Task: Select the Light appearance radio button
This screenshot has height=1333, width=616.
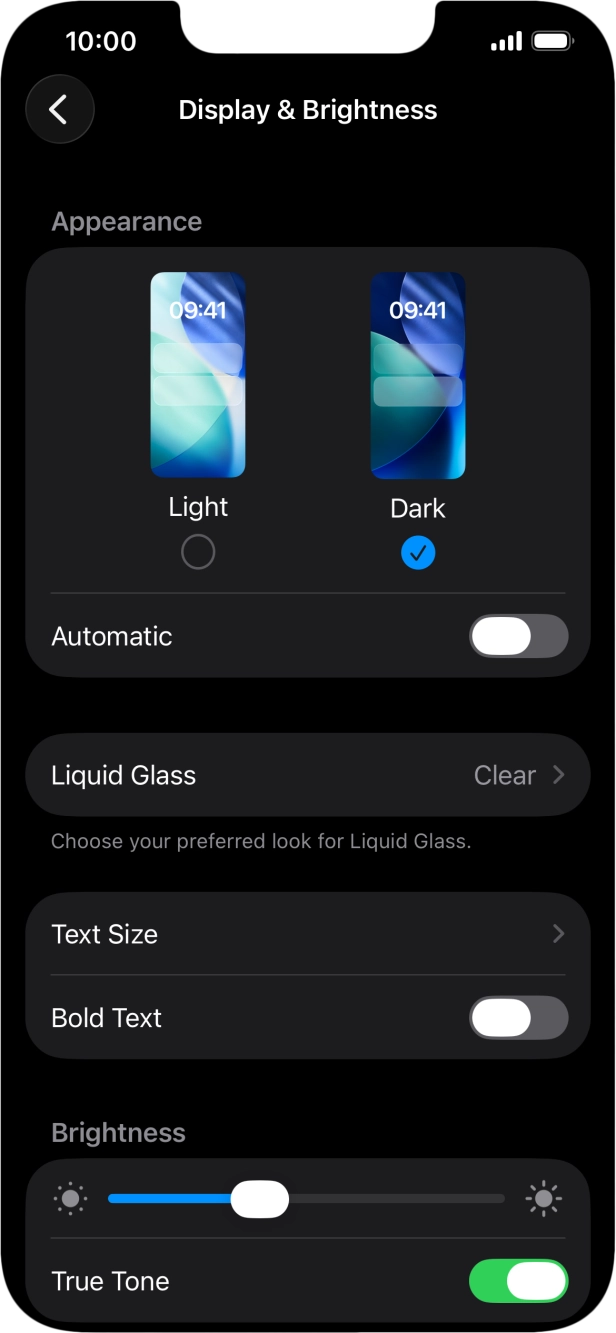Action: click(x=198, y=552)
